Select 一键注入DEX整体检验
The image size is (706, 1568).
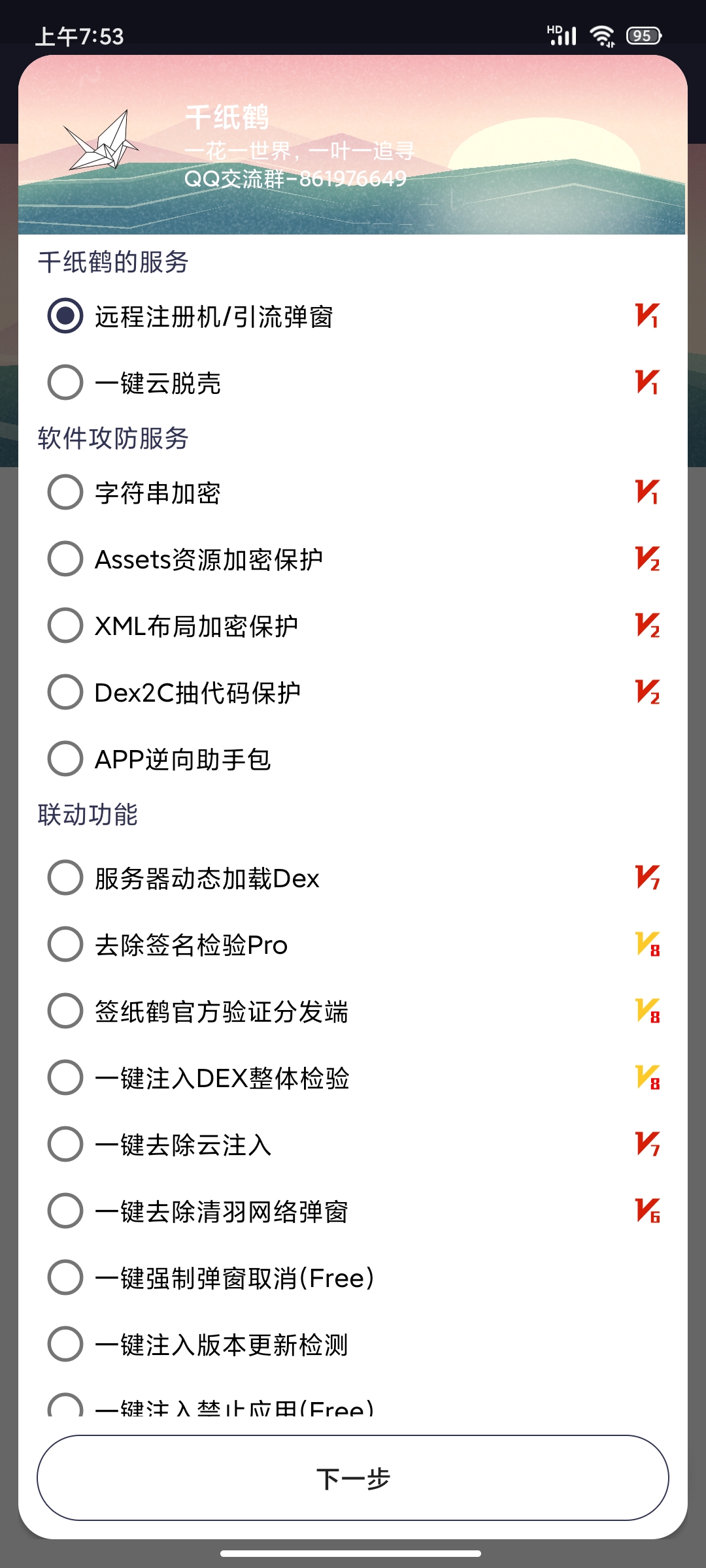click(65, 1078)
